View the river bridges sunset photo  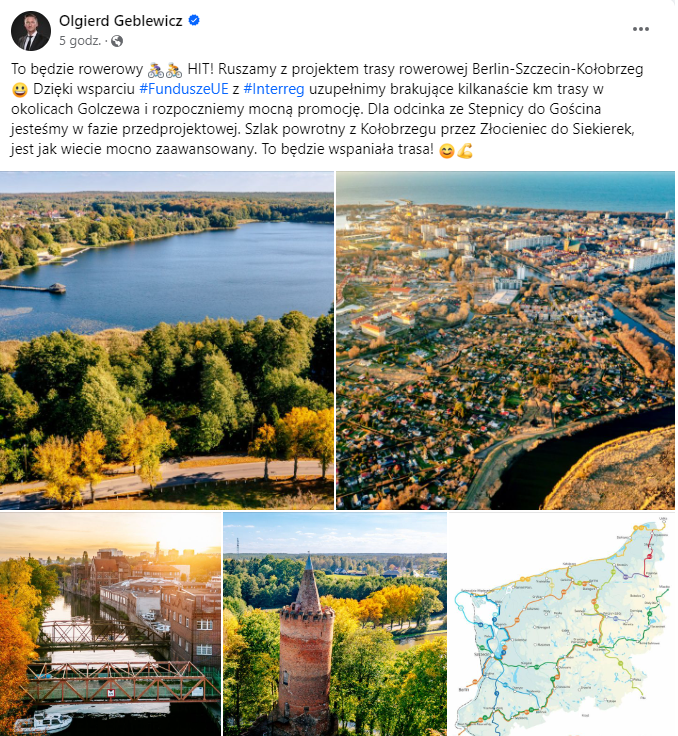click(x=110, y=625)
